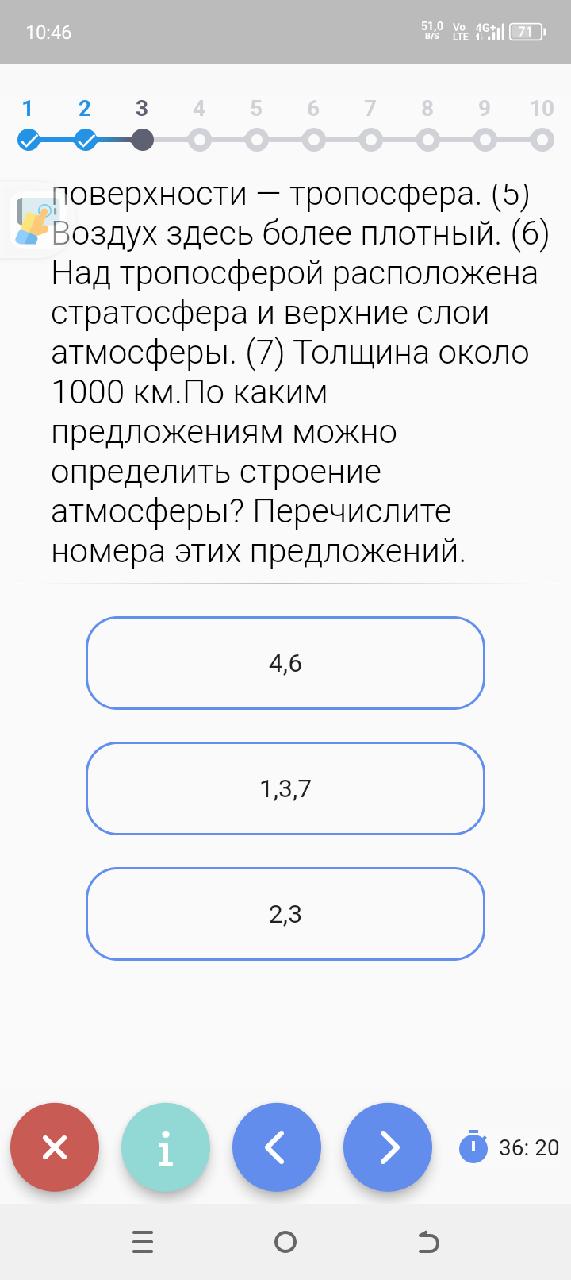Select answer option 4,6

[285, 663]
